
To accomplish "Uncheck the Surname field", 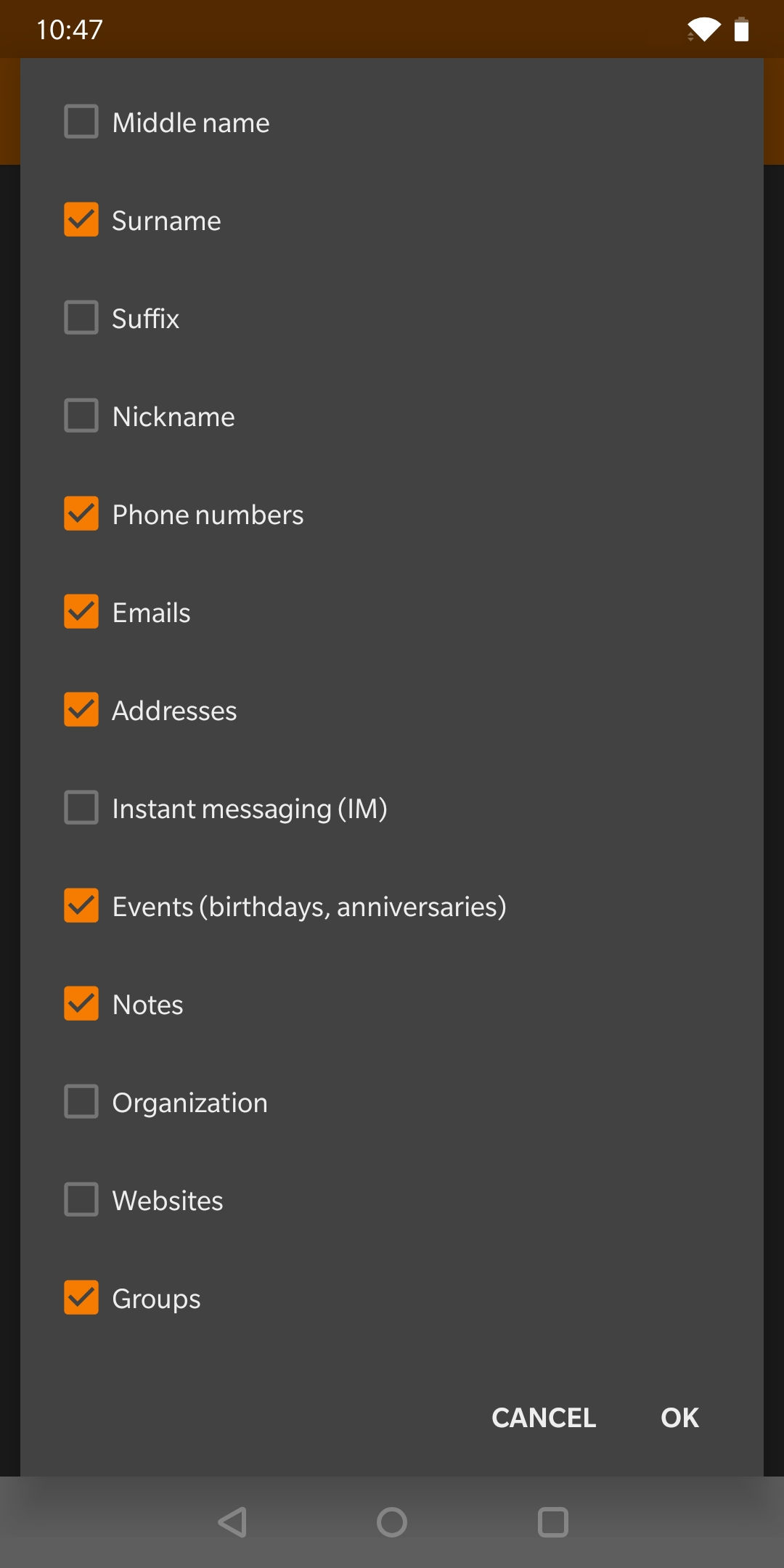I will [x=81, y=220].
